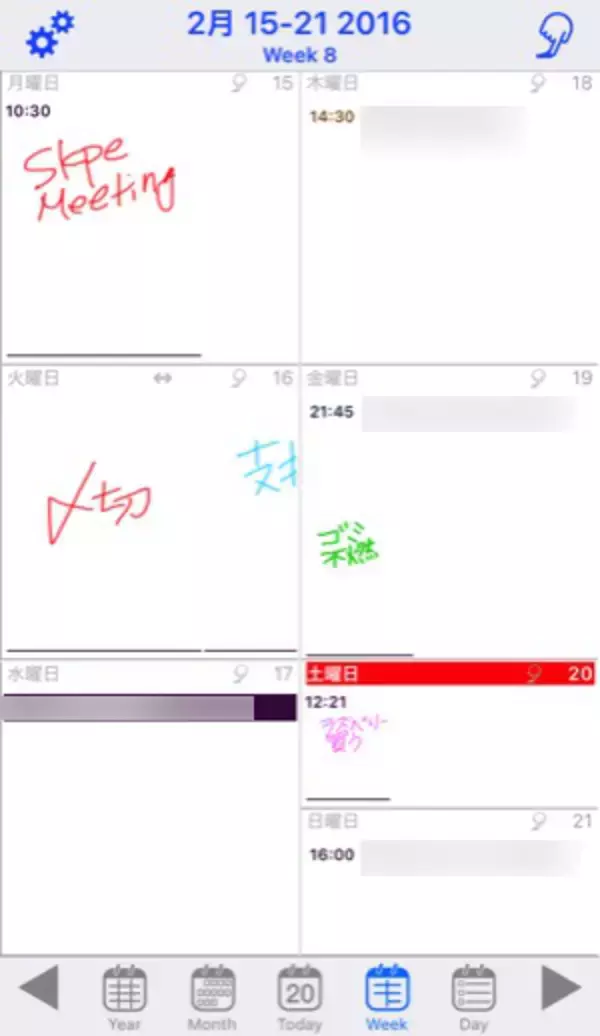The width and height of the screenshot is (600, 1036).
Task: Switch to Year view
Action: point(124,995)
